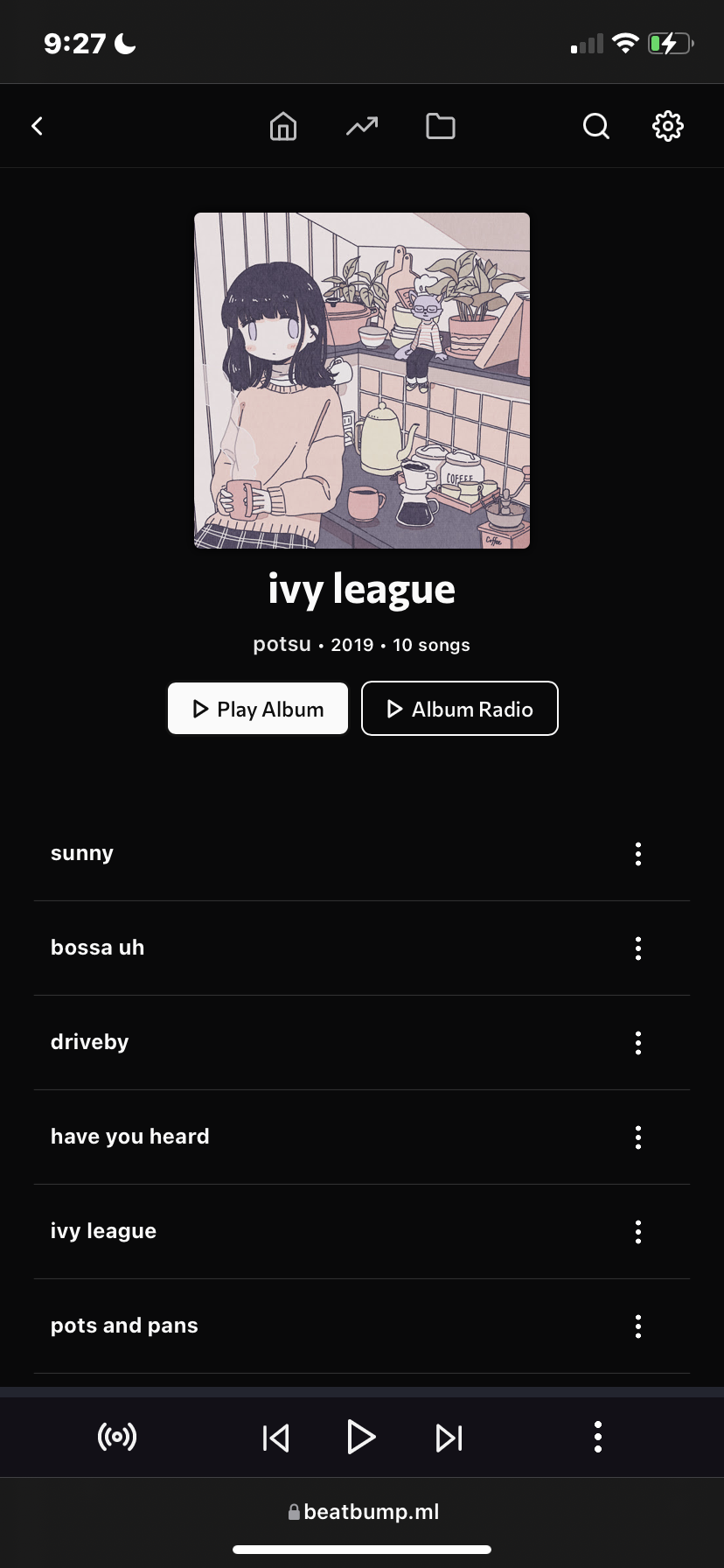Open search with the magnifier icon
Screen dimensions: 724x1568
pyautogui.click(x=596, y=126)
